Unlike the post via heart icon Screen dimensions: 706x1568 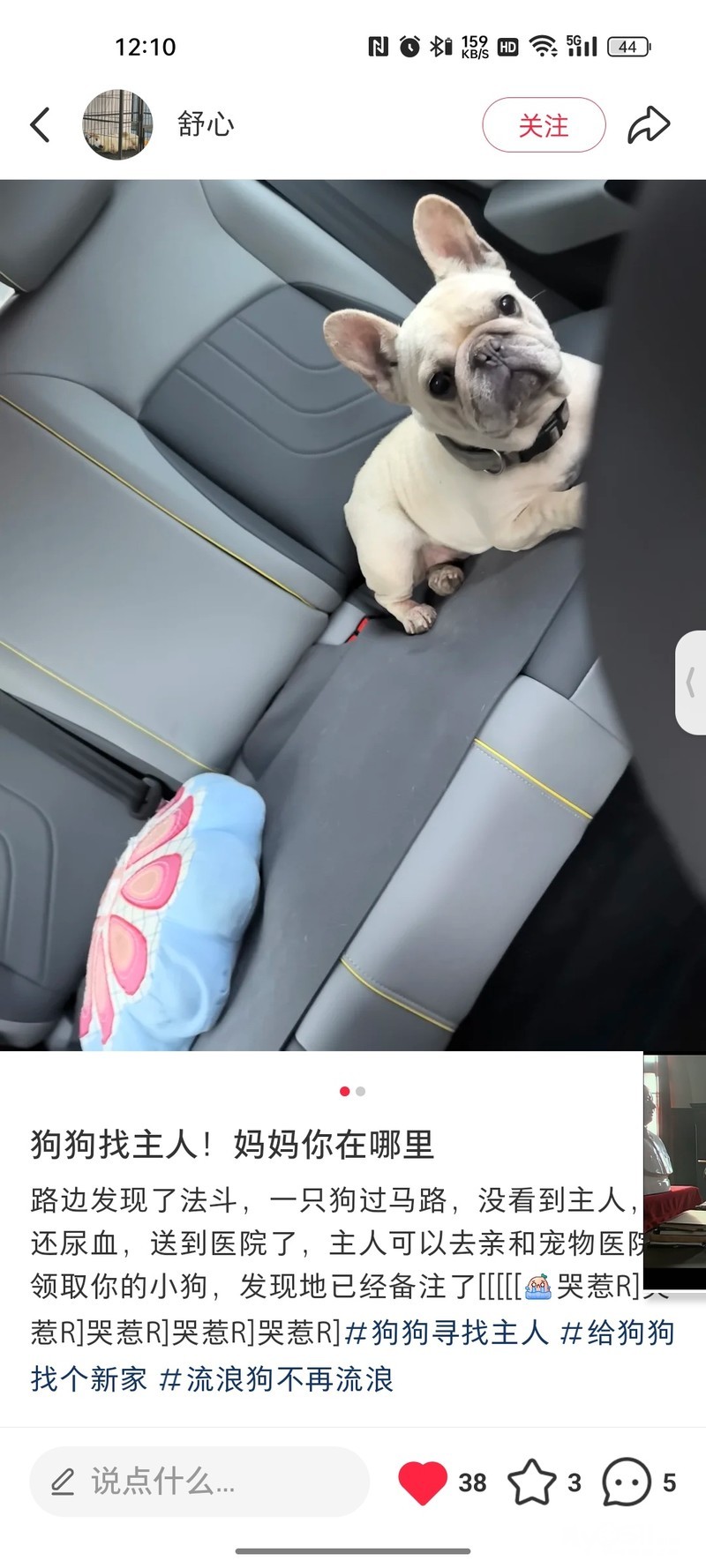[x=423, y=1482]
